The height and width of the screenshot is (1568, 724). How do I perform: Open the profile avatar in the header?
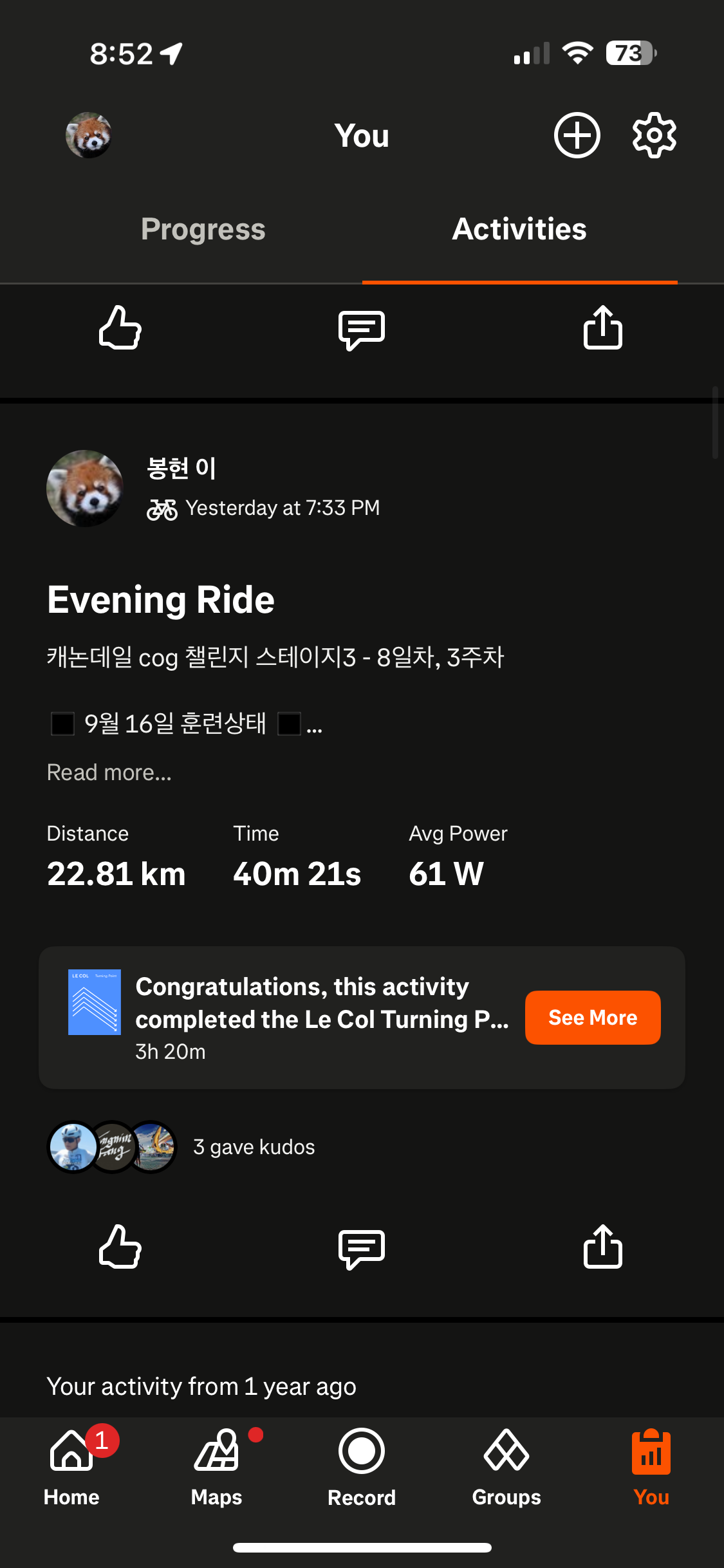point(89,135)
